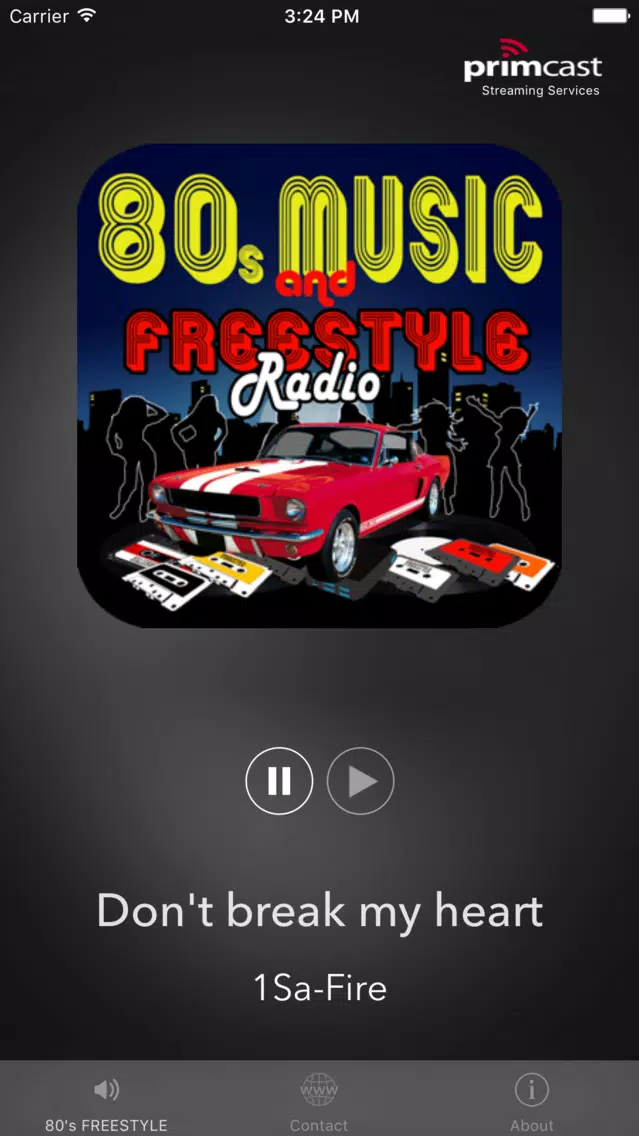Switch to the 80's FREESTYLE tab

pos(106,1102)
